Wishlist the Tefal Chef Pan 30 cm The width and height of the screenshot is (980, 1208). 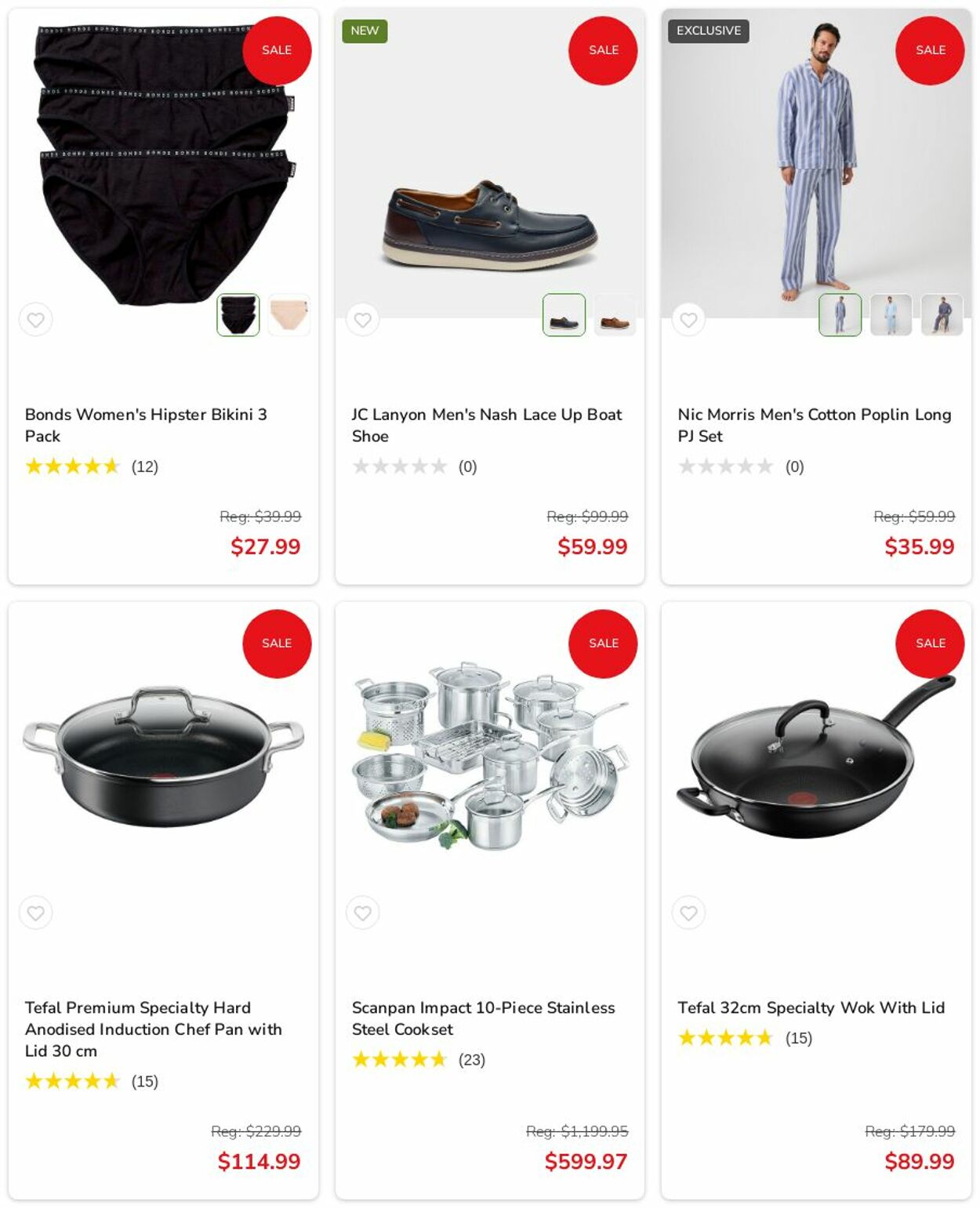(36, 912)
